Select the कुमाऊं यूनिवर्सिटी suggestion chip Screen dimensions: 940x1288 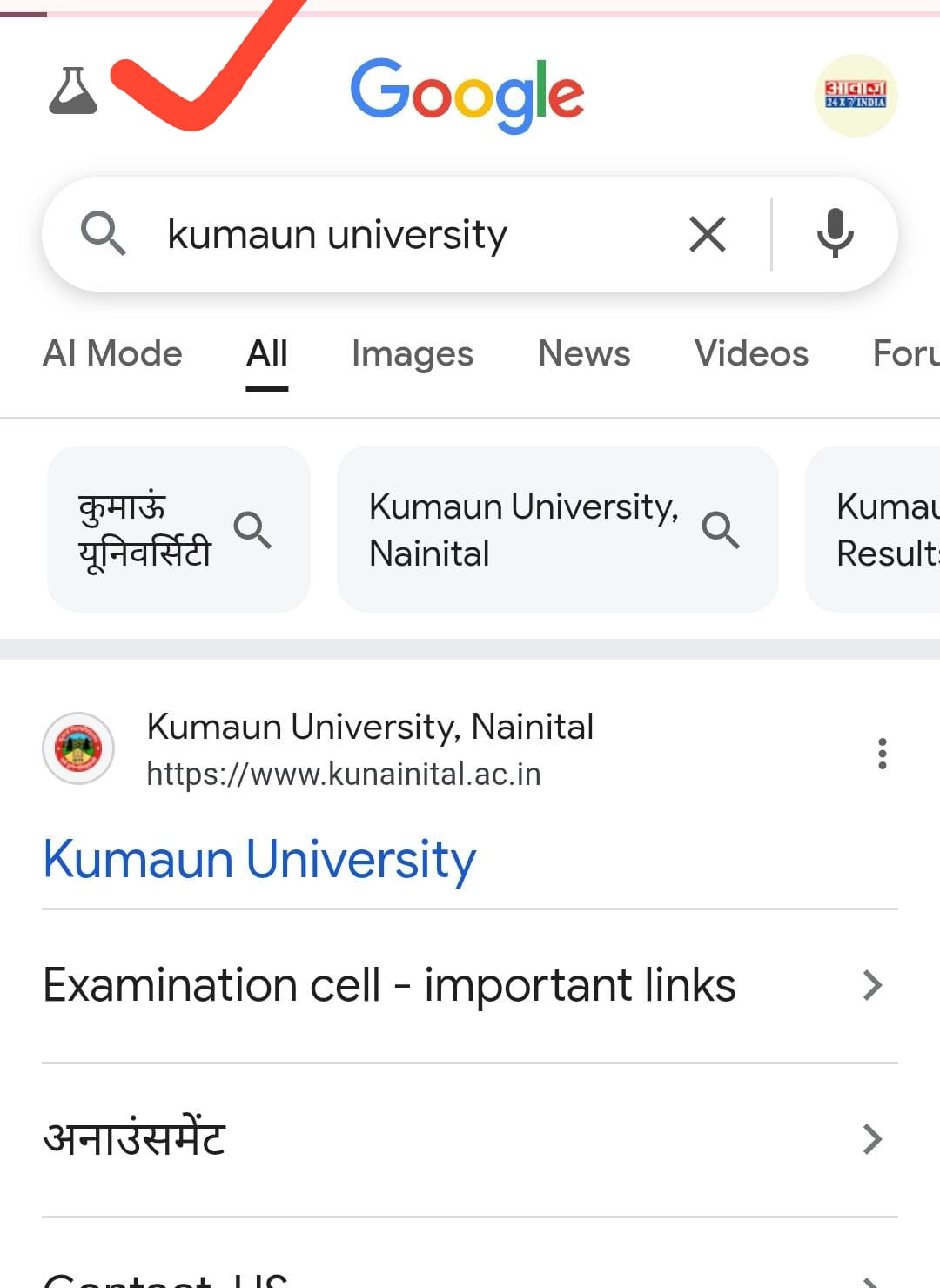tap(178, 529)
